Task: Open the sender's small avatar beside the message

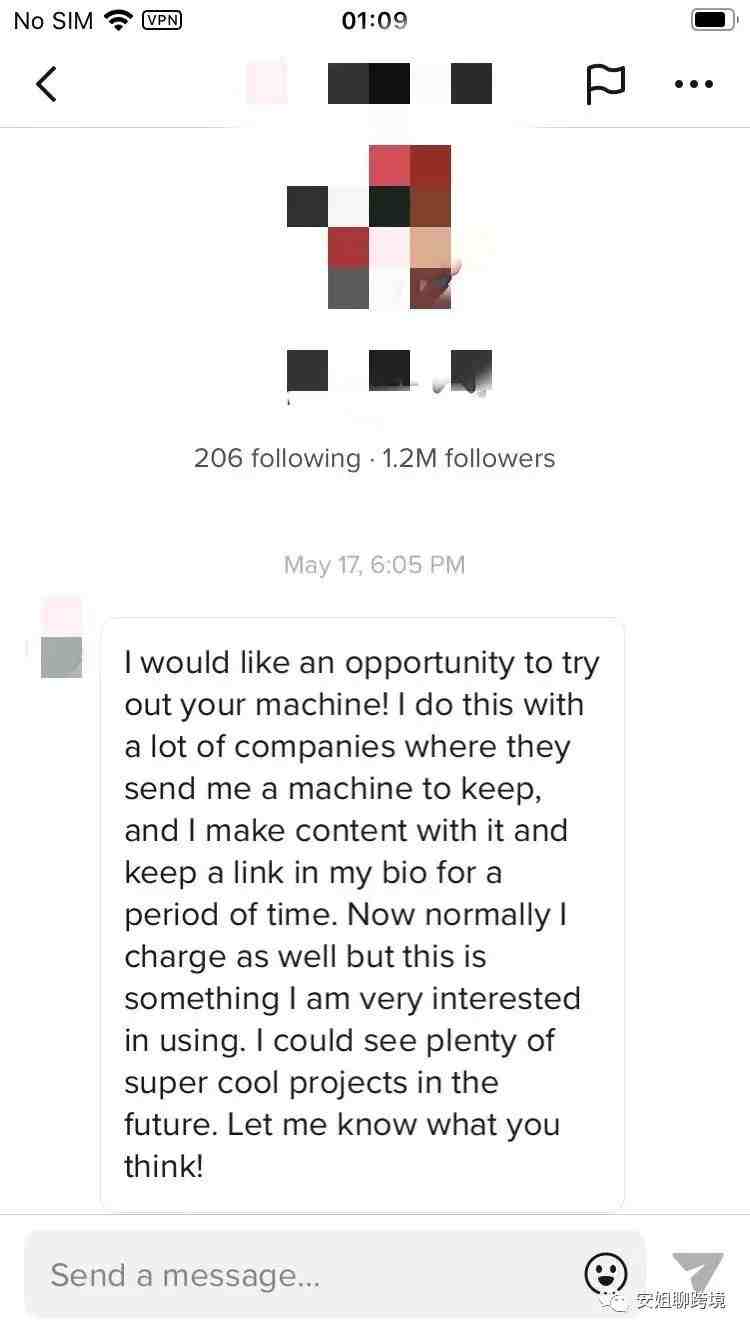Action: [x=61, y=637]
